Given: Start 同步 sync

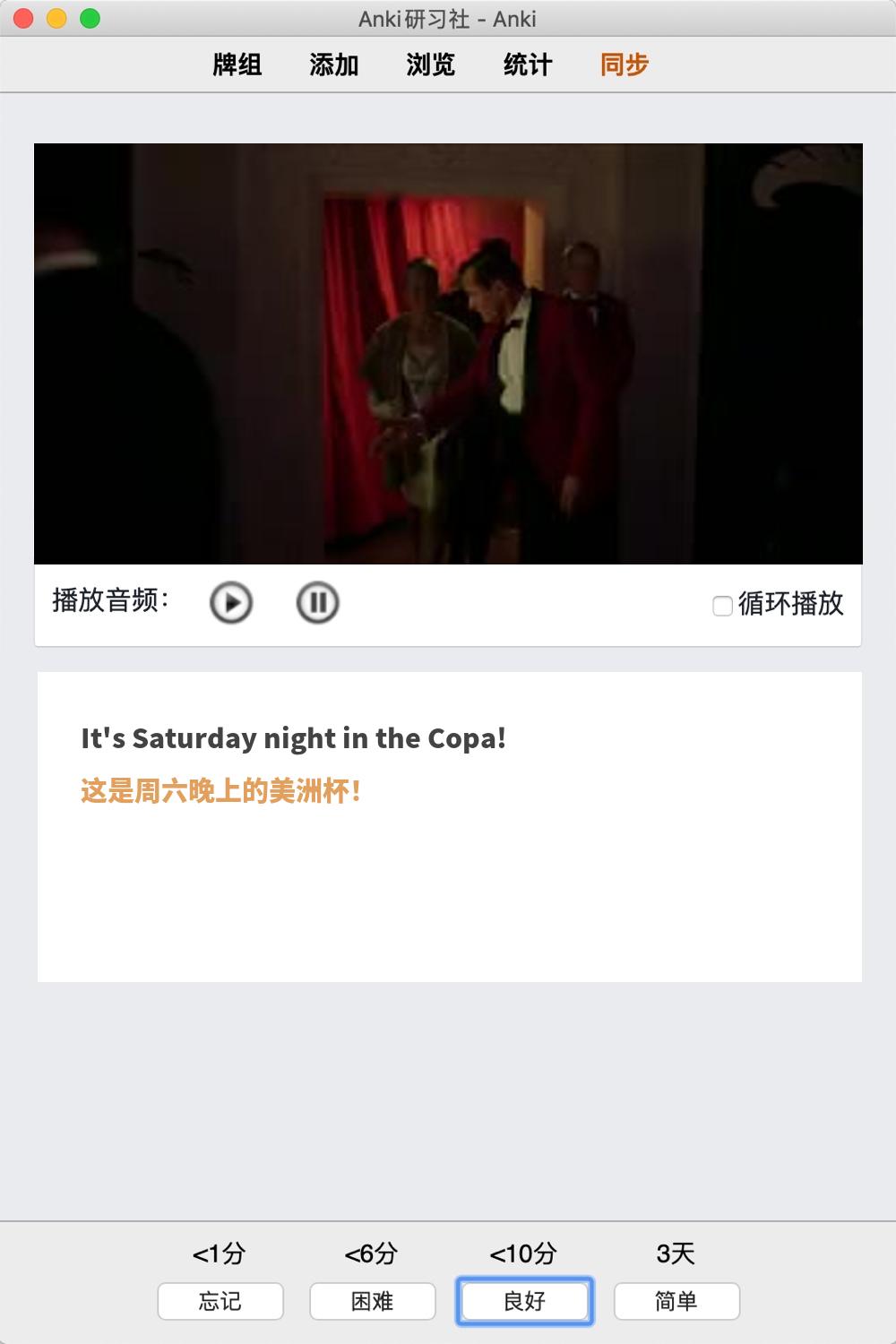Looking at the screenshot, I should click(625, 65).
